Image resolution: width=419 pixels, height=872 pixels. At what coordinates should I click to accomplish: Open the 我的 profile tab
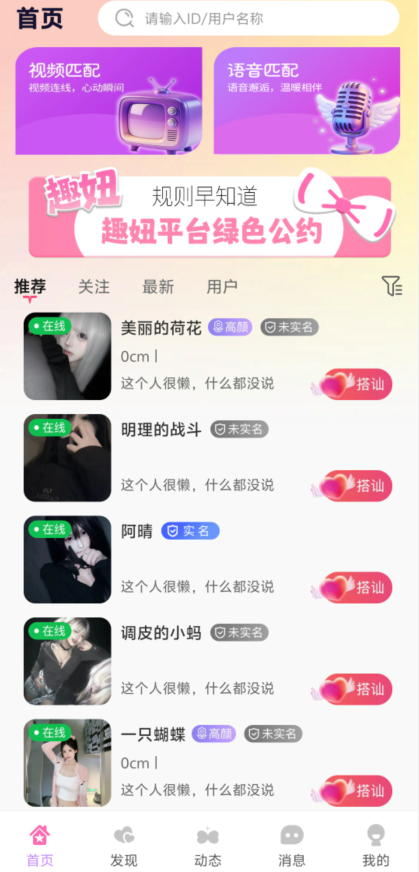[376, 846]
